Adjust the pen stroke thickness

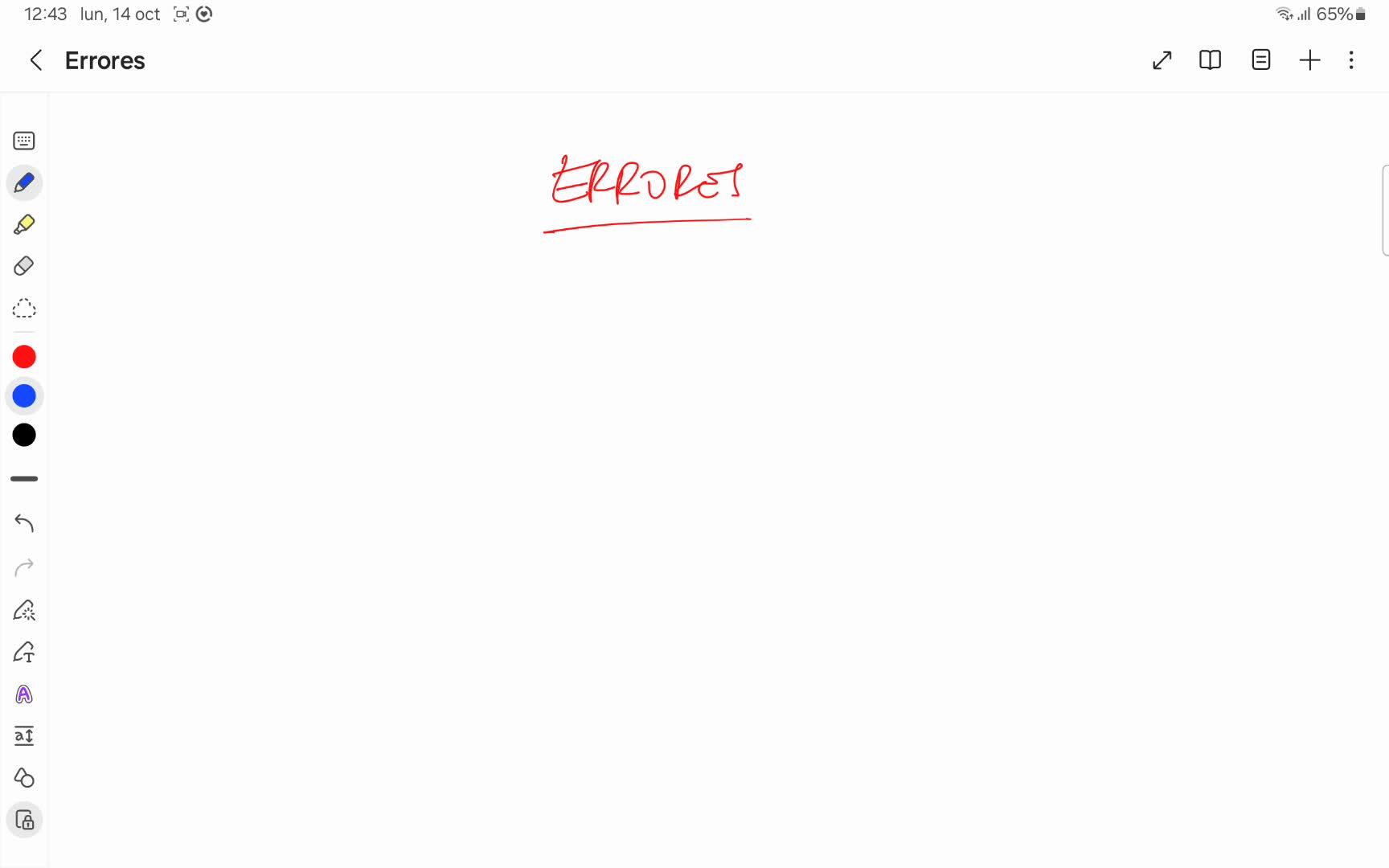tap(24, 479)
